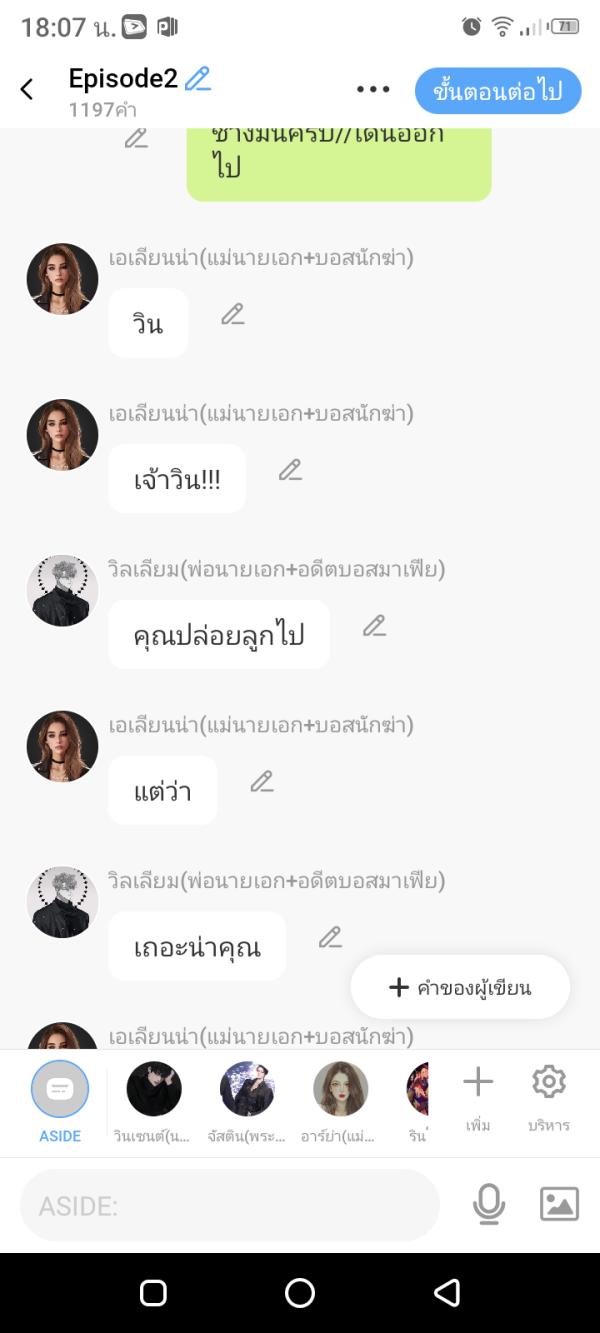
Task: Open the three-dot overflow menu
Action: point(373,89)
